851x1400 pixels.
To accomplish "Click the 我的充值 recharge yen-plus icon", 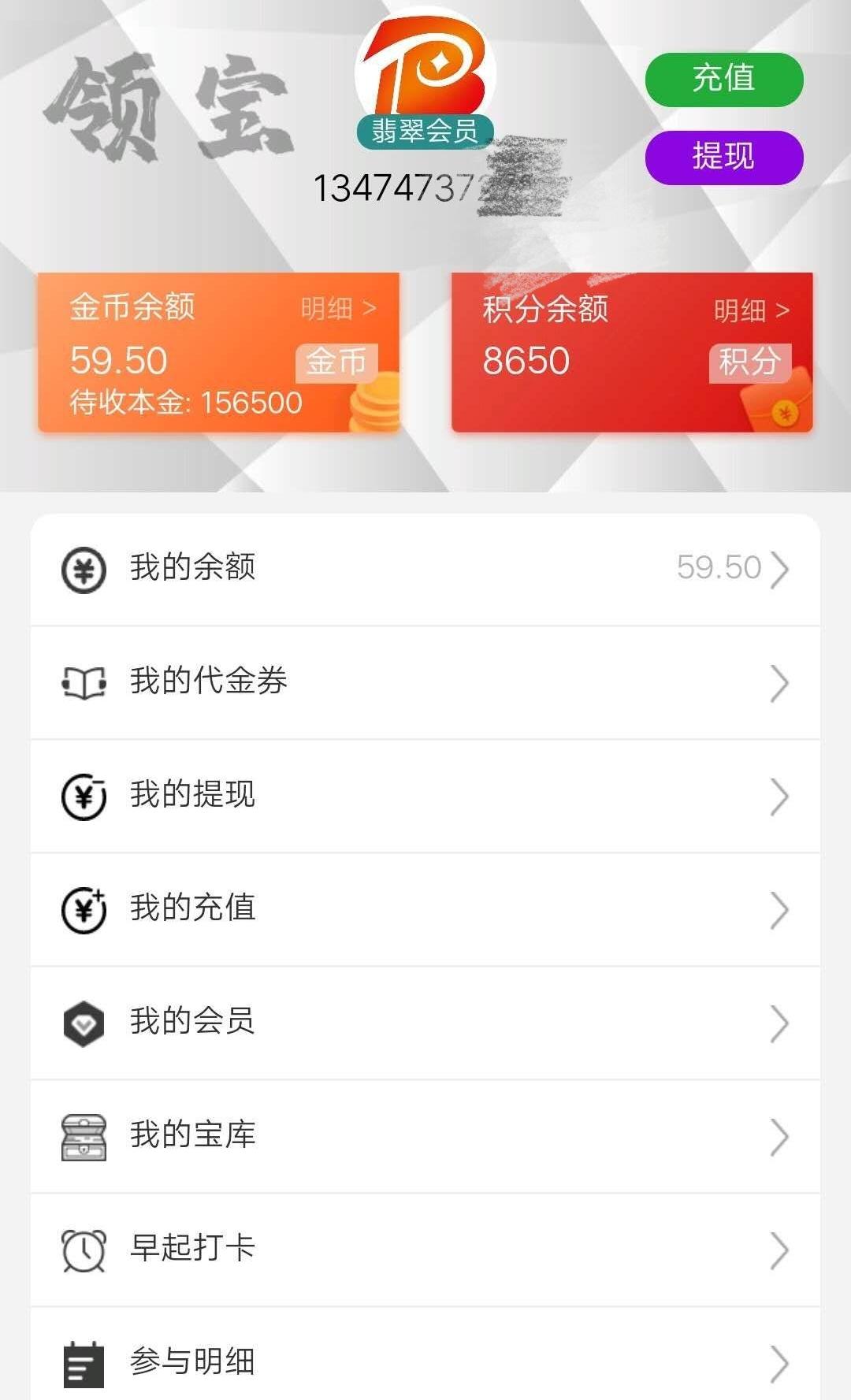I will 84,911.
